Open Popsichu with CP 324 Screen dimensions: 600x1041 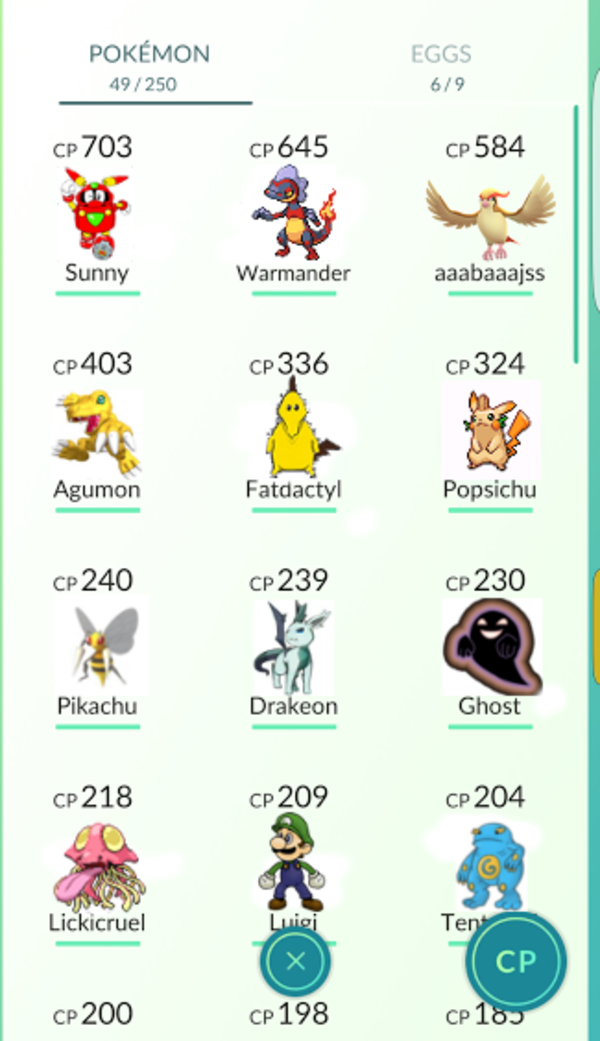[x=489, y=432]
